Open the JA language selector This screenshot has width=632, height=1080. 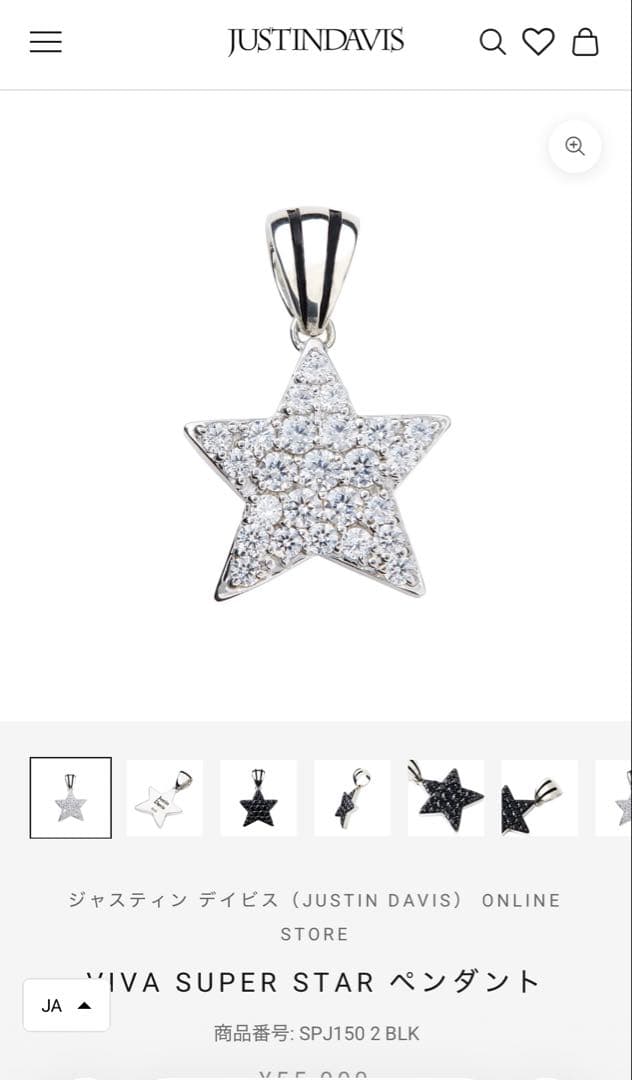66,1005
